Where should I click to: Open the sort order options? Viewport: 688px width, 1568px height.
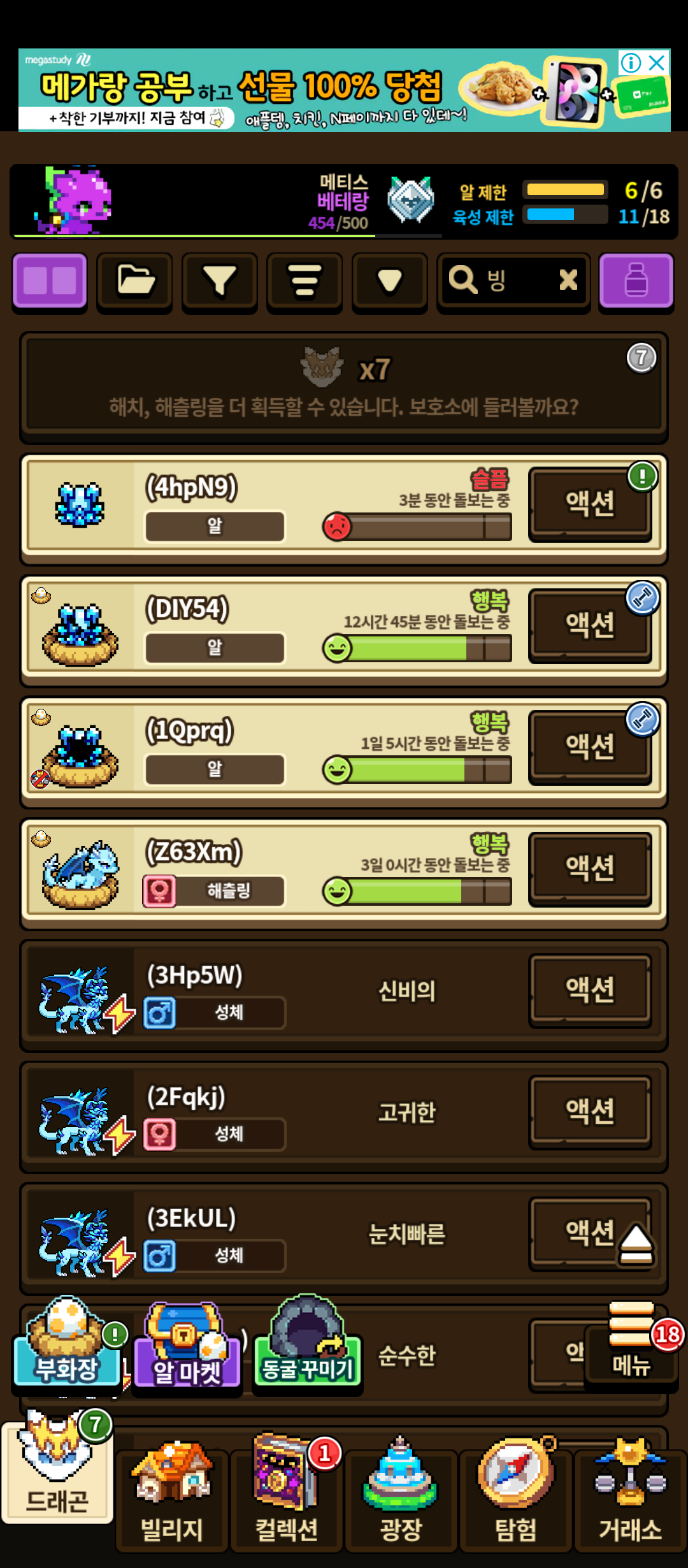pos(305,280)
